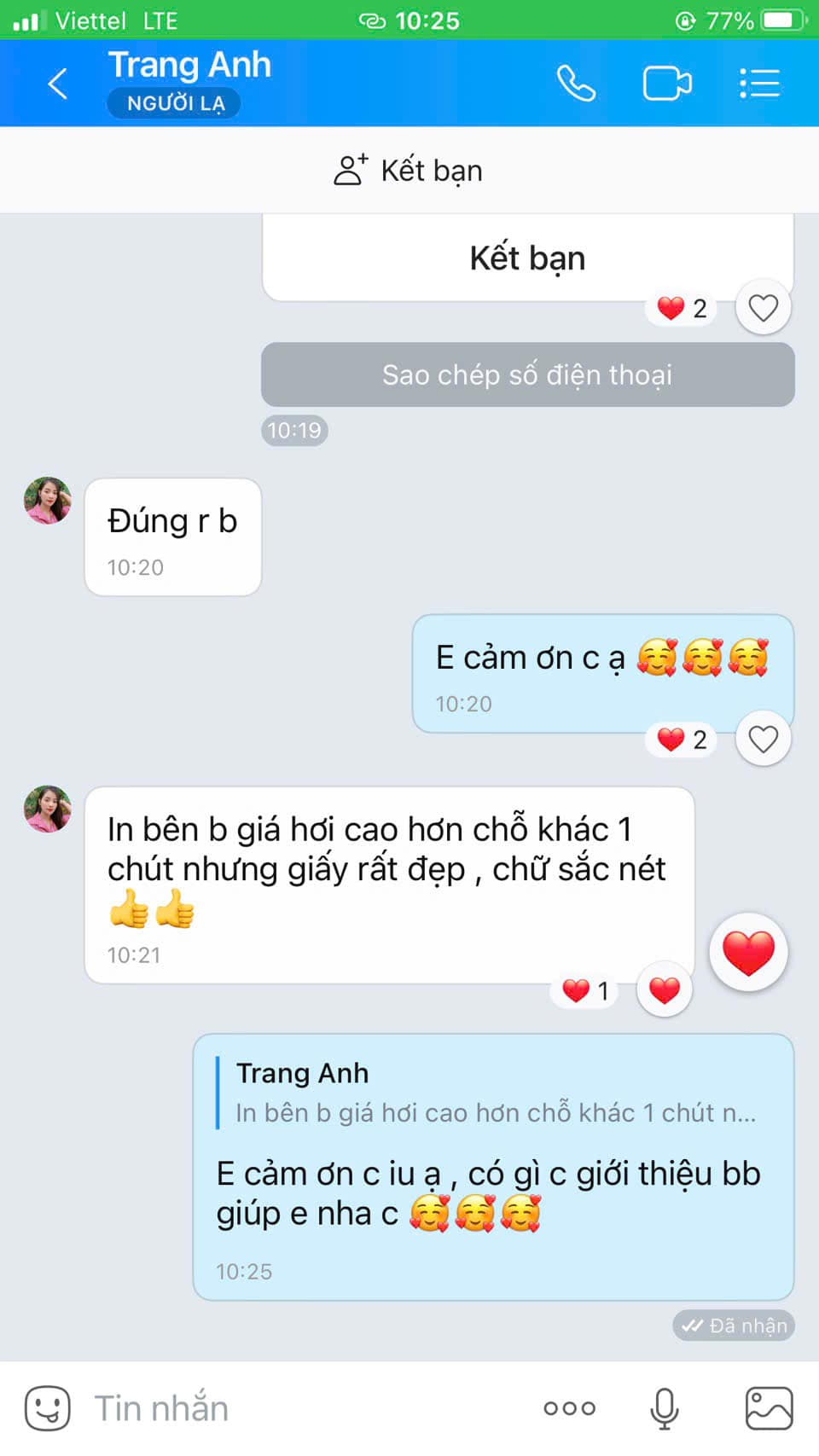Tap the Kết bạn button in the card

click(x=528, y=258)
